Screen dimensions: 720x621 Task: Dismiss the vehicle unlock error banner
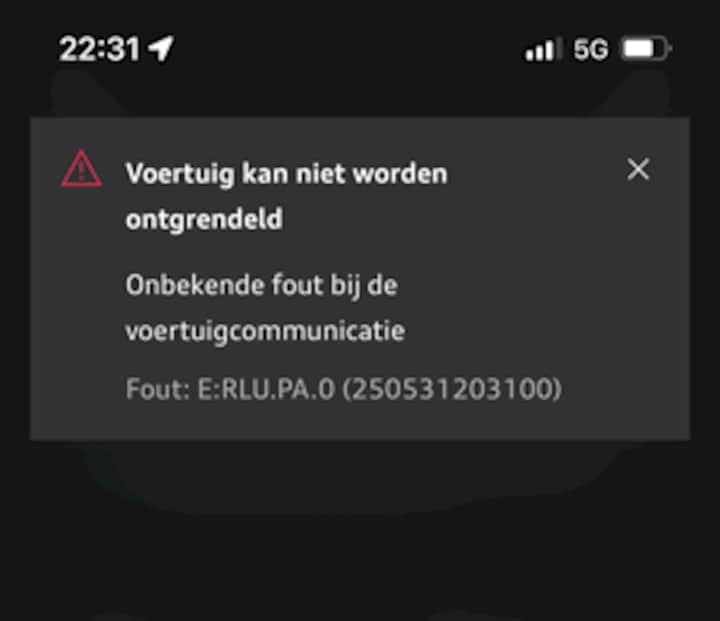pos(638,170)
